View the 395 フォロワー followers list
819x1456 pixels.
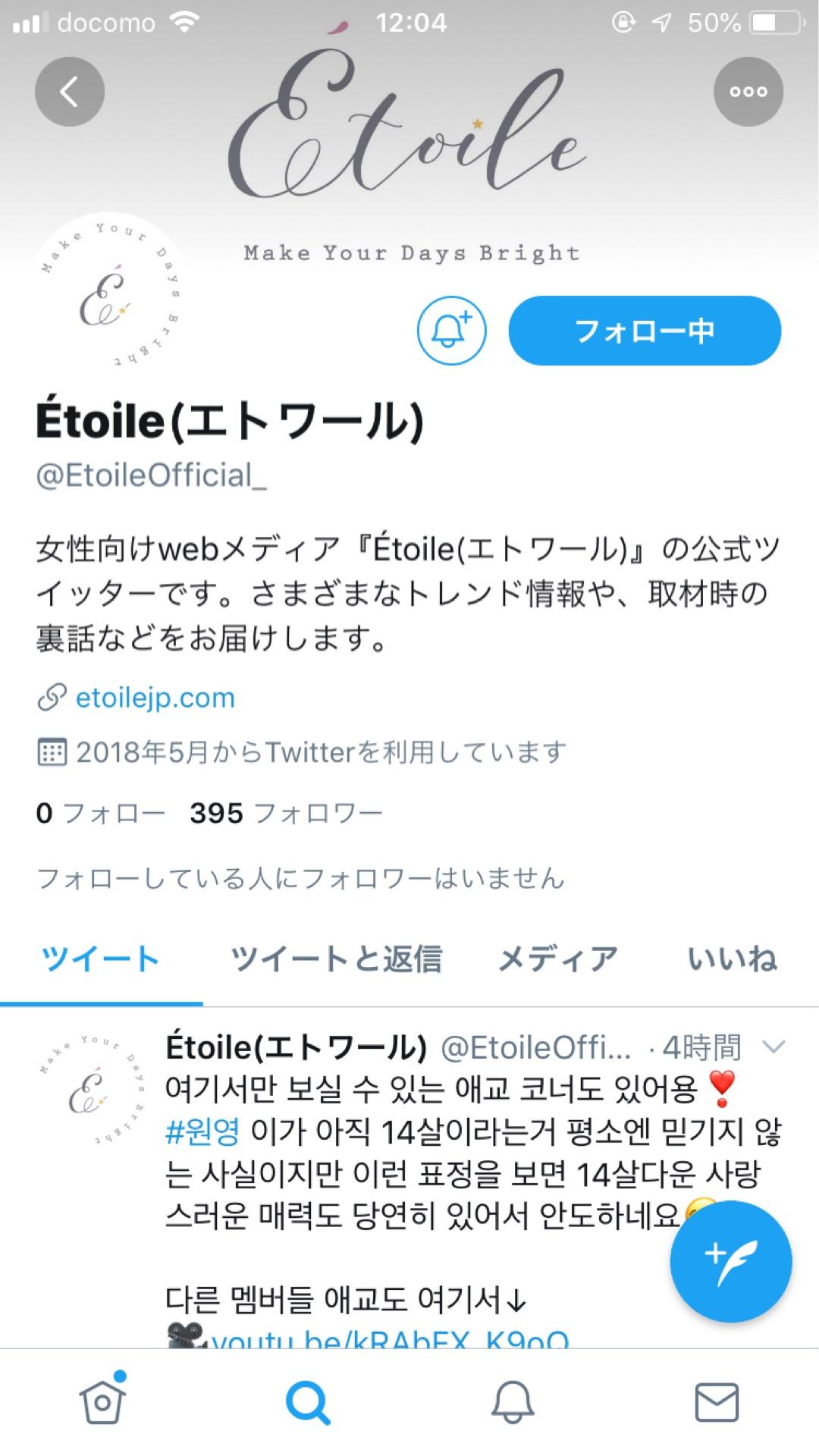286,813
